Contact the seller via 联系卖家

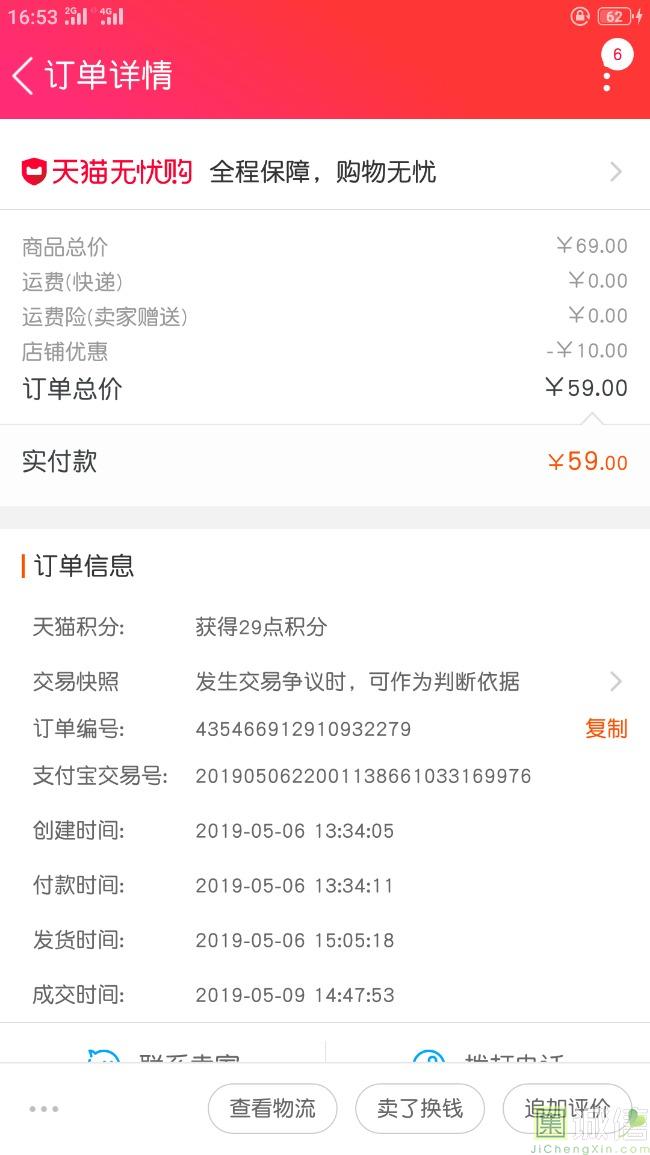165,1055
